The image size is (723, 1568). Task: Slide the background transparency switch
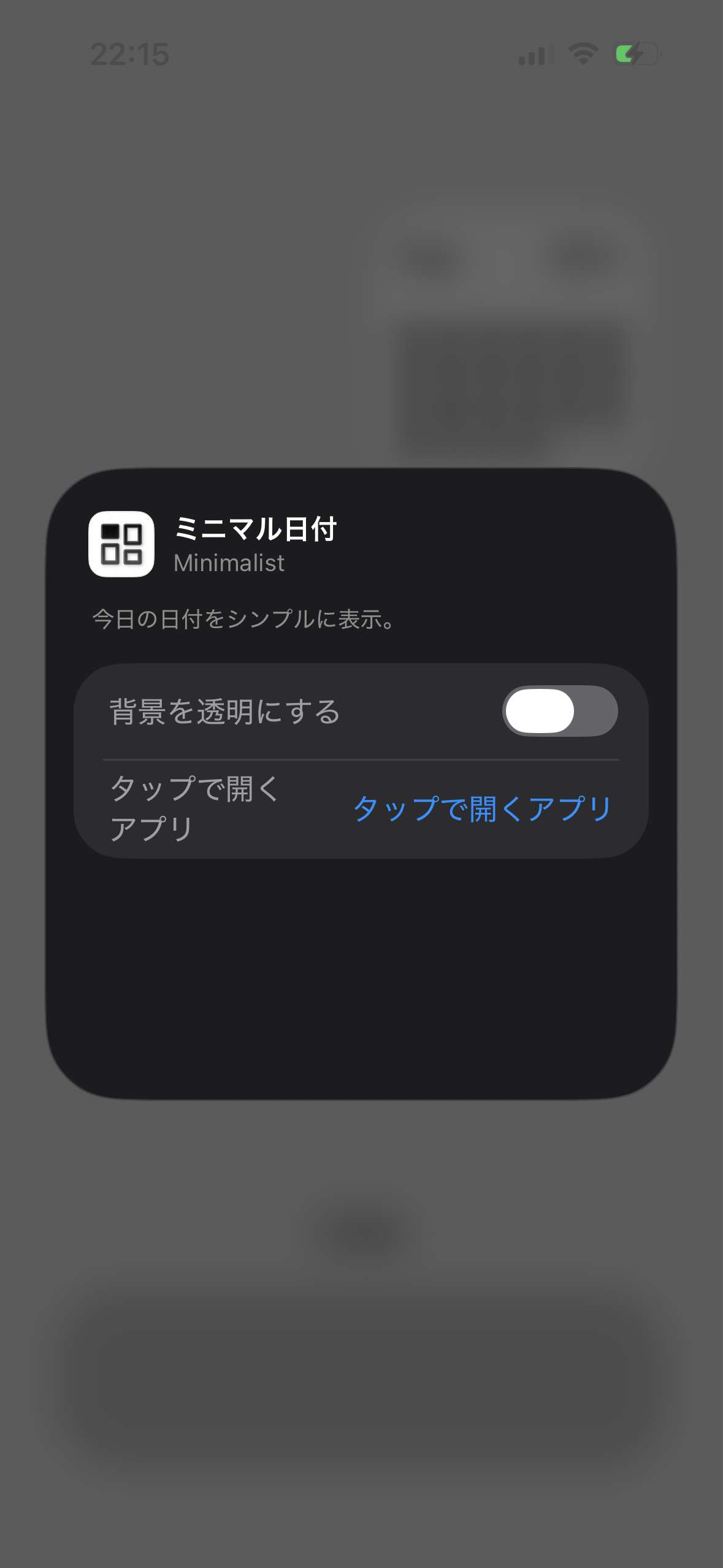(560, 710)
